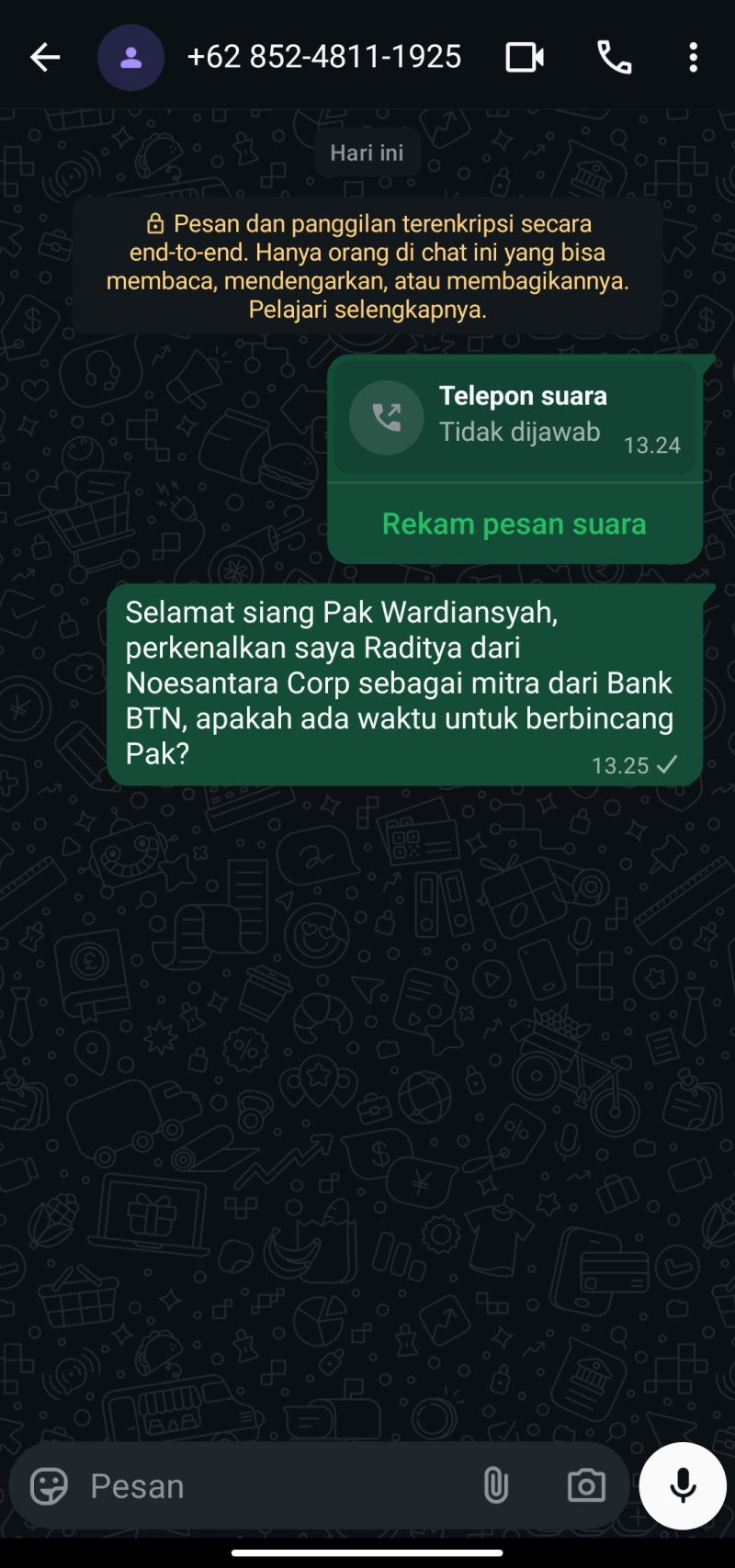Tap the checkmark on the sent message
The height and width of the screenshot is (1568, 735).
click(x=669, y=763)
